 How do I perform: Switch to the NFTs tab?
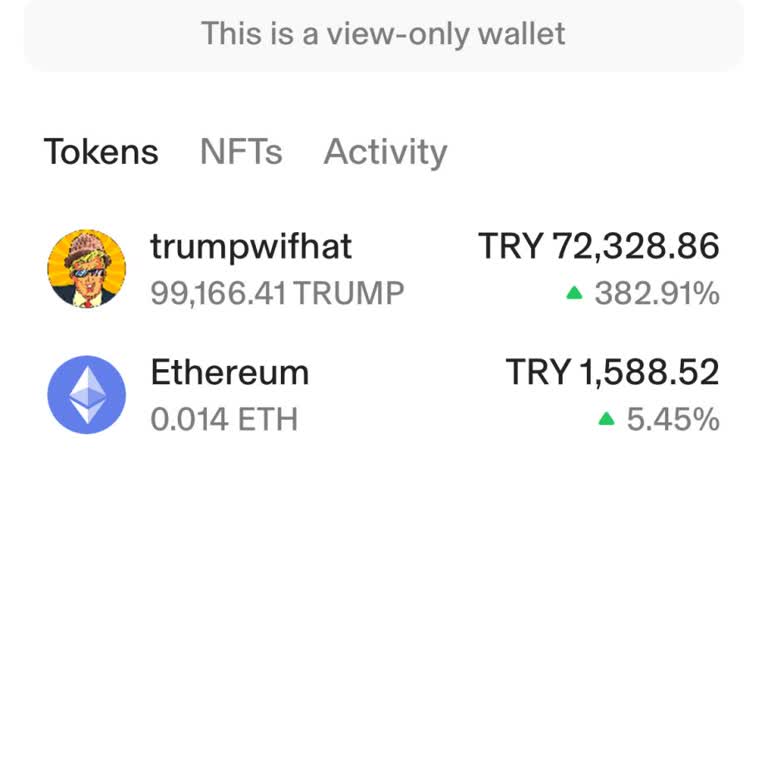[241, 152]
